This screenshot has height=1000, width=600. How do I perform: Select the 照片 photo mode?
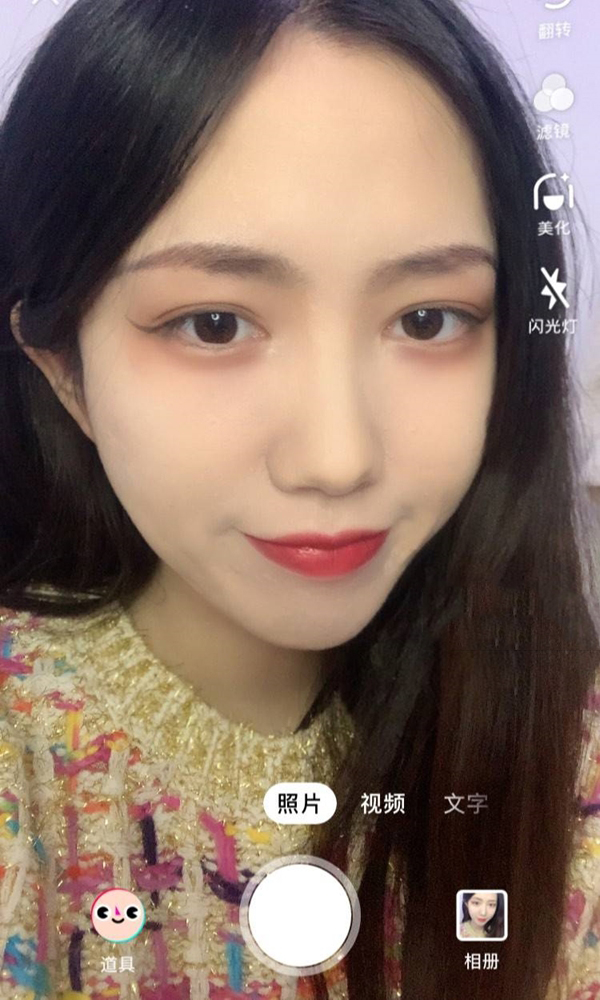300,804
